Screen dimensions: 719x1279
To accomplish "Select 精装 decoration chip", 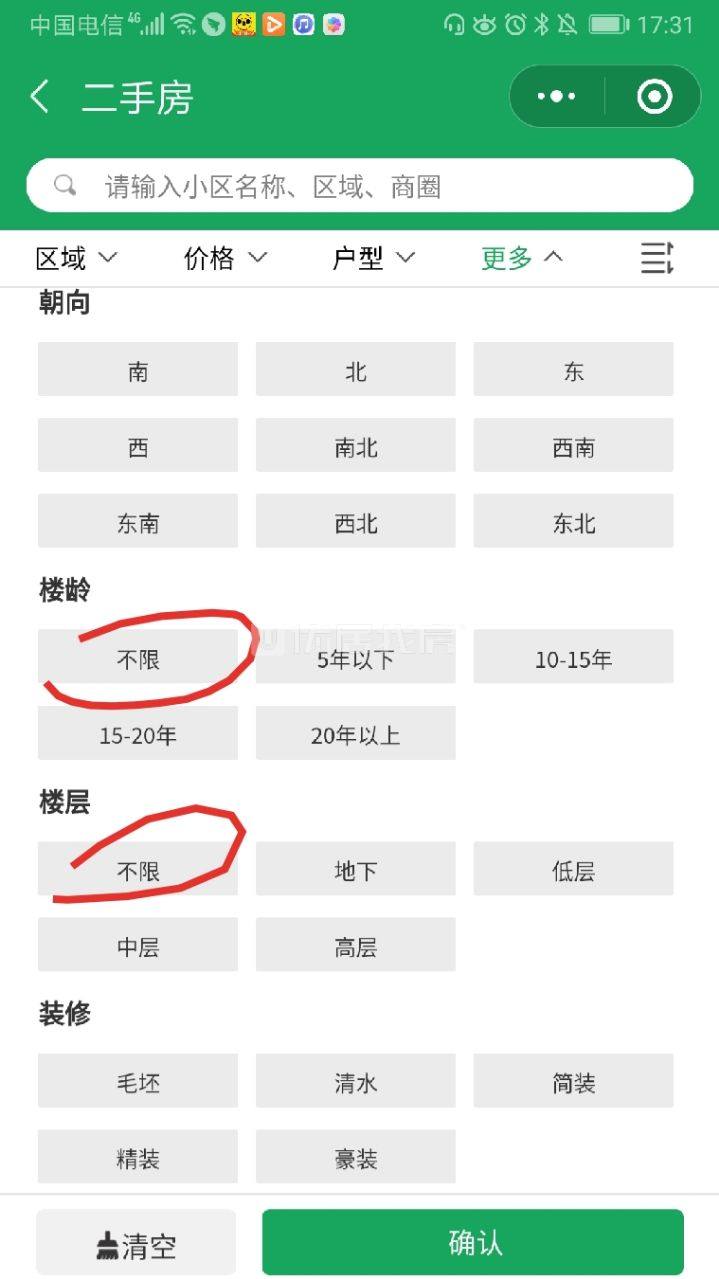I will (138, 1159).
